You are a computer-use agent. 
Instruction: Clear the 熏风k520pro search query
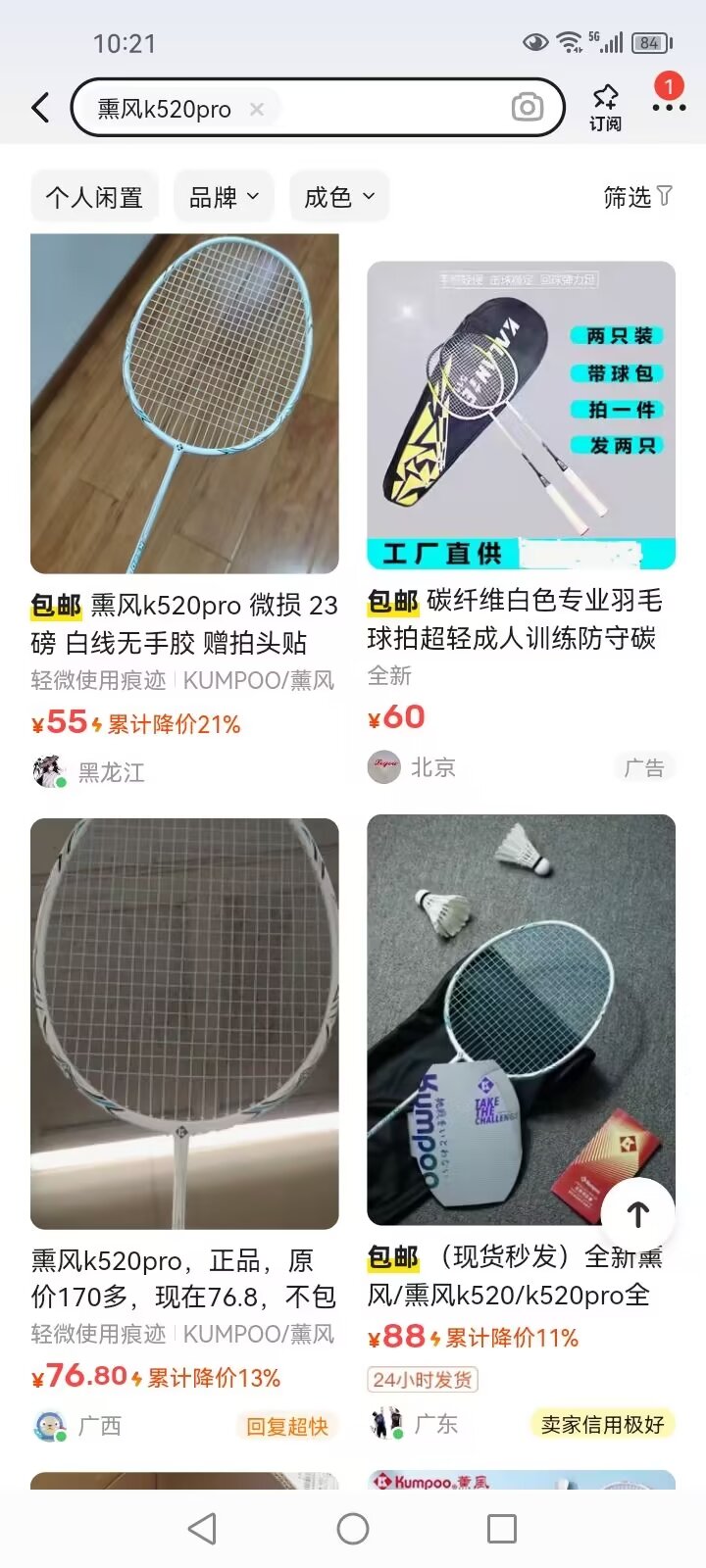point(257,109)
